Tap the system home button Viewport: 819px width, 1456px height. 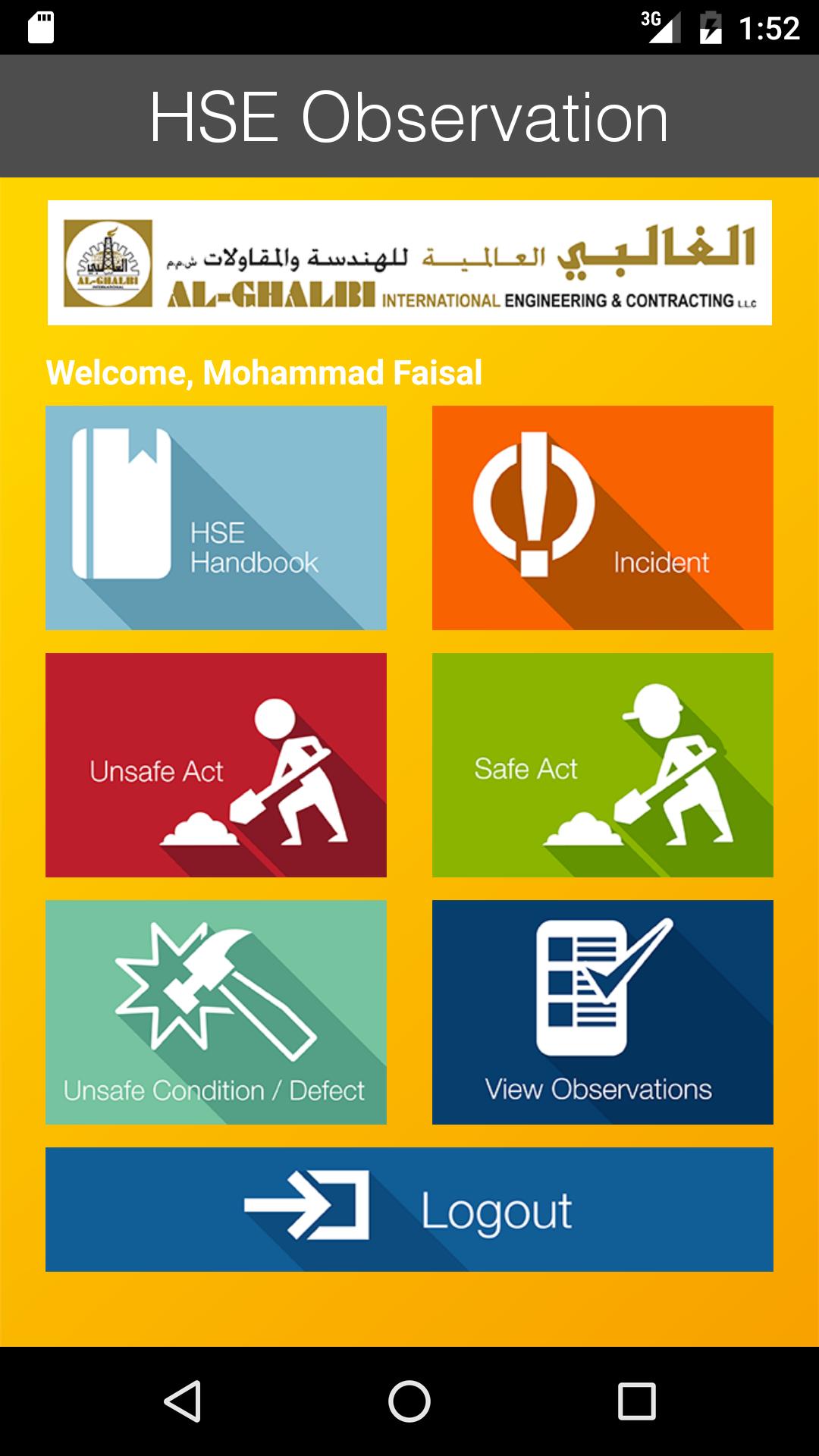(409, 1401)
